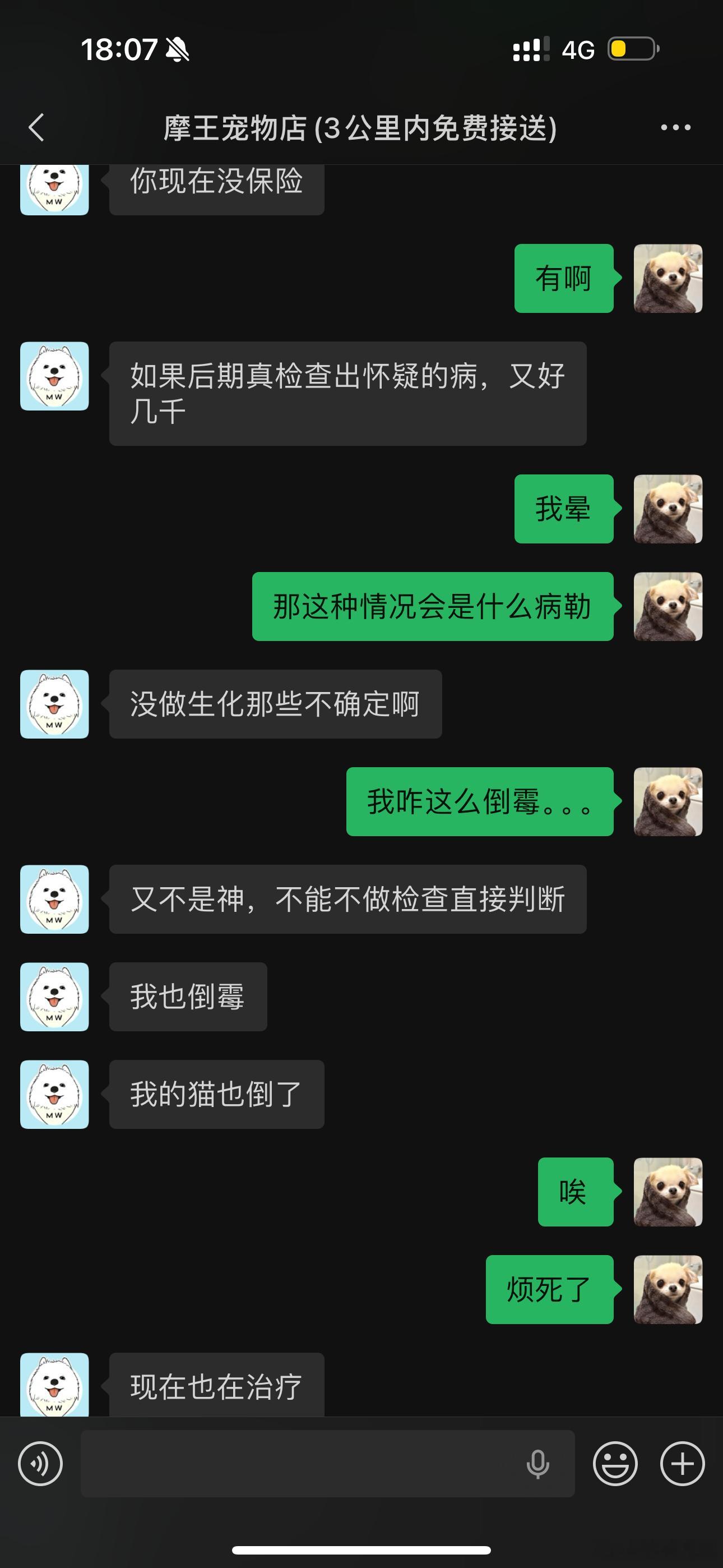The image size is (723, 1568).
Task: Select the green message 有啊
Action: pyautogui.click(x=563, y=278)
